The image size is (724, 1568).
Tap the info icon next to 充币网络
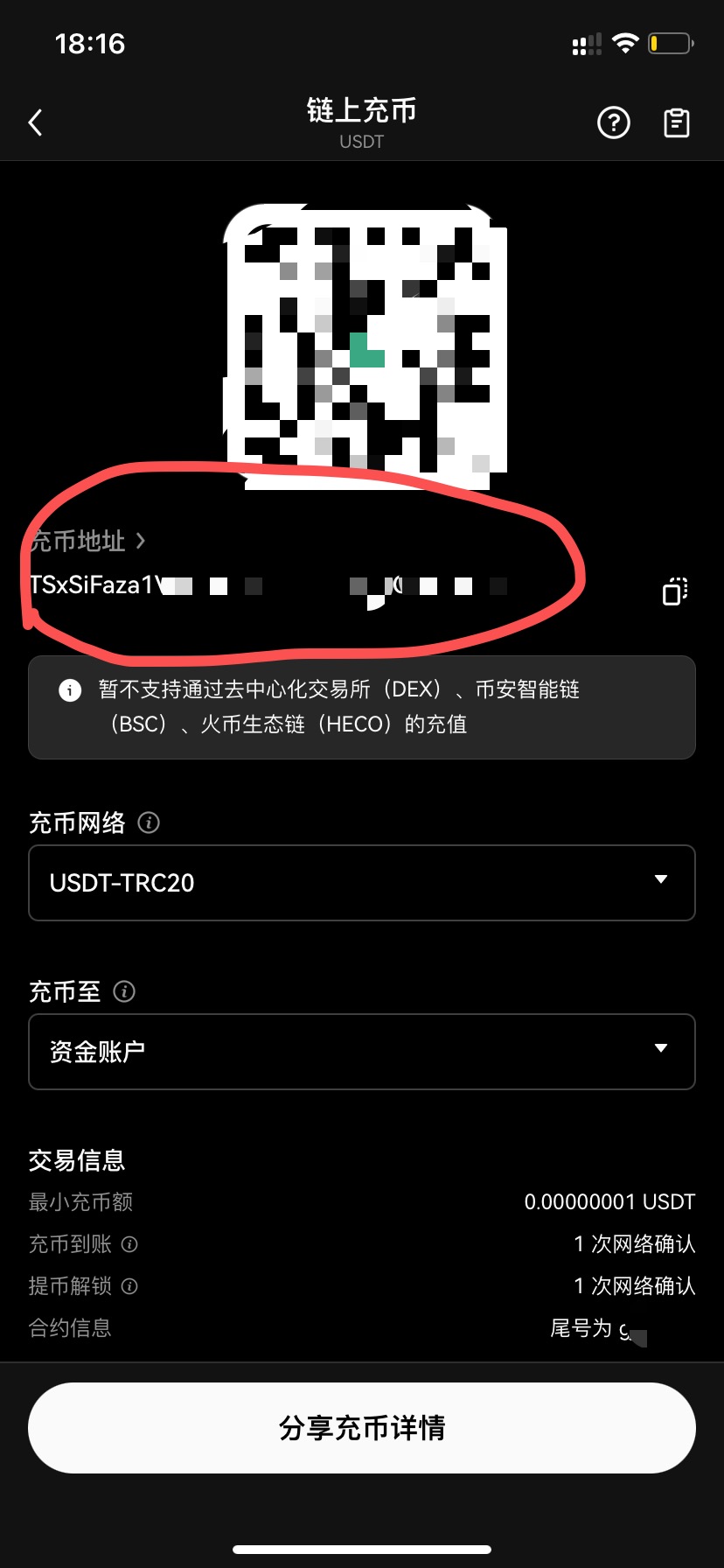[149, 822]
